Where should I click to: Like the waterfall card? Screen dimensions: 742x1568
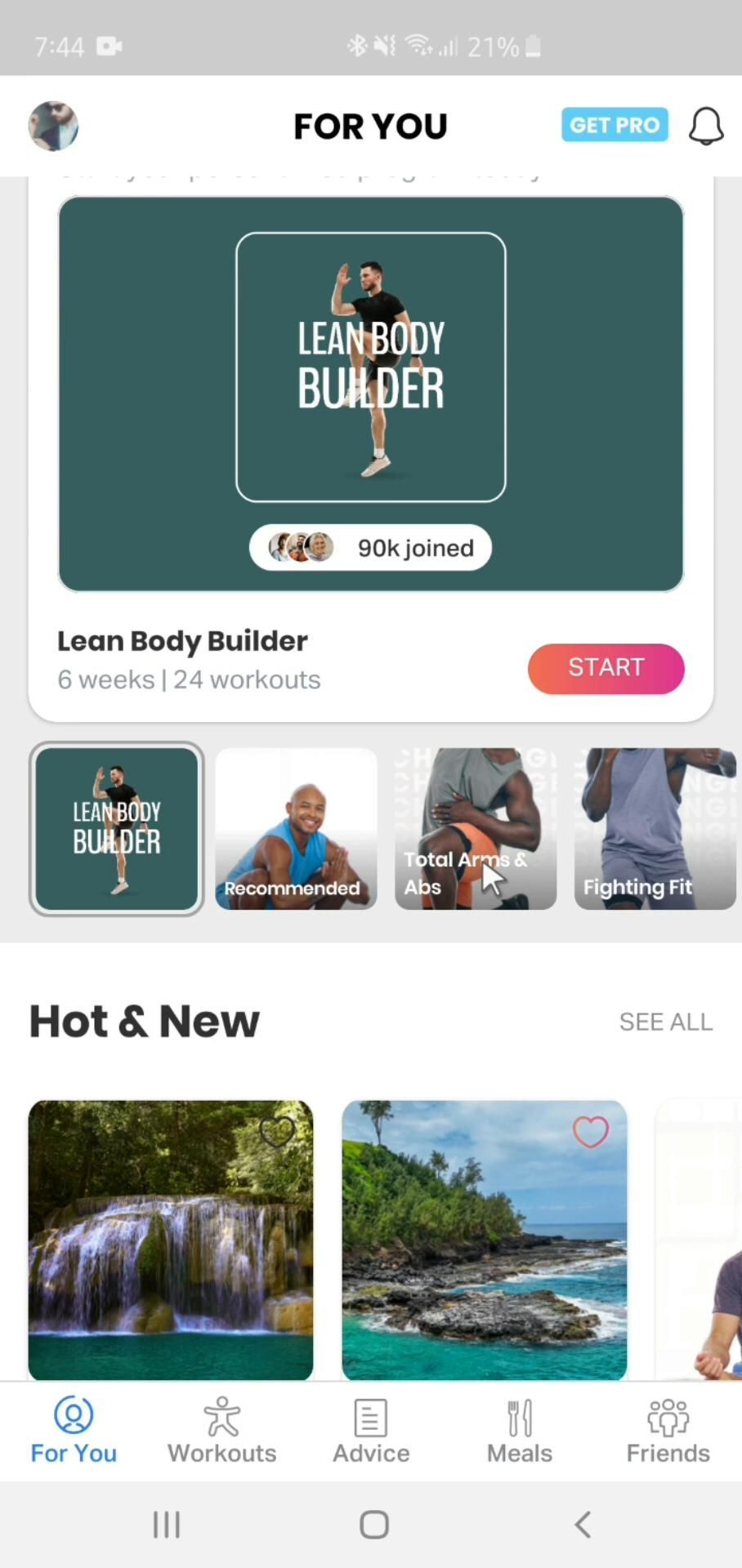tap(276, 1132)
